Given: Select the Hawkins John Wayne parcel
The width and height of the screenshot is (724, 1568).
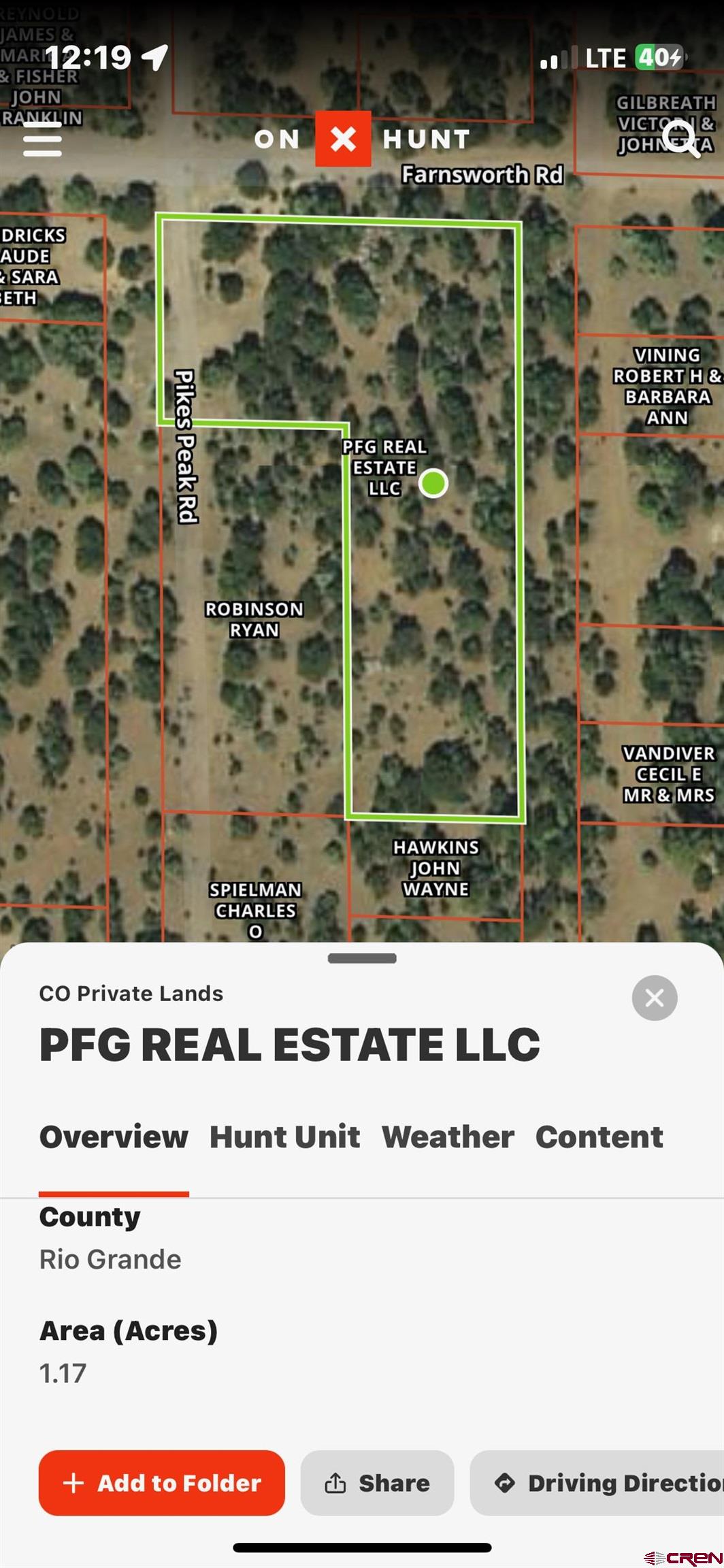Looking at the screenshot, I should click(435, 868).
